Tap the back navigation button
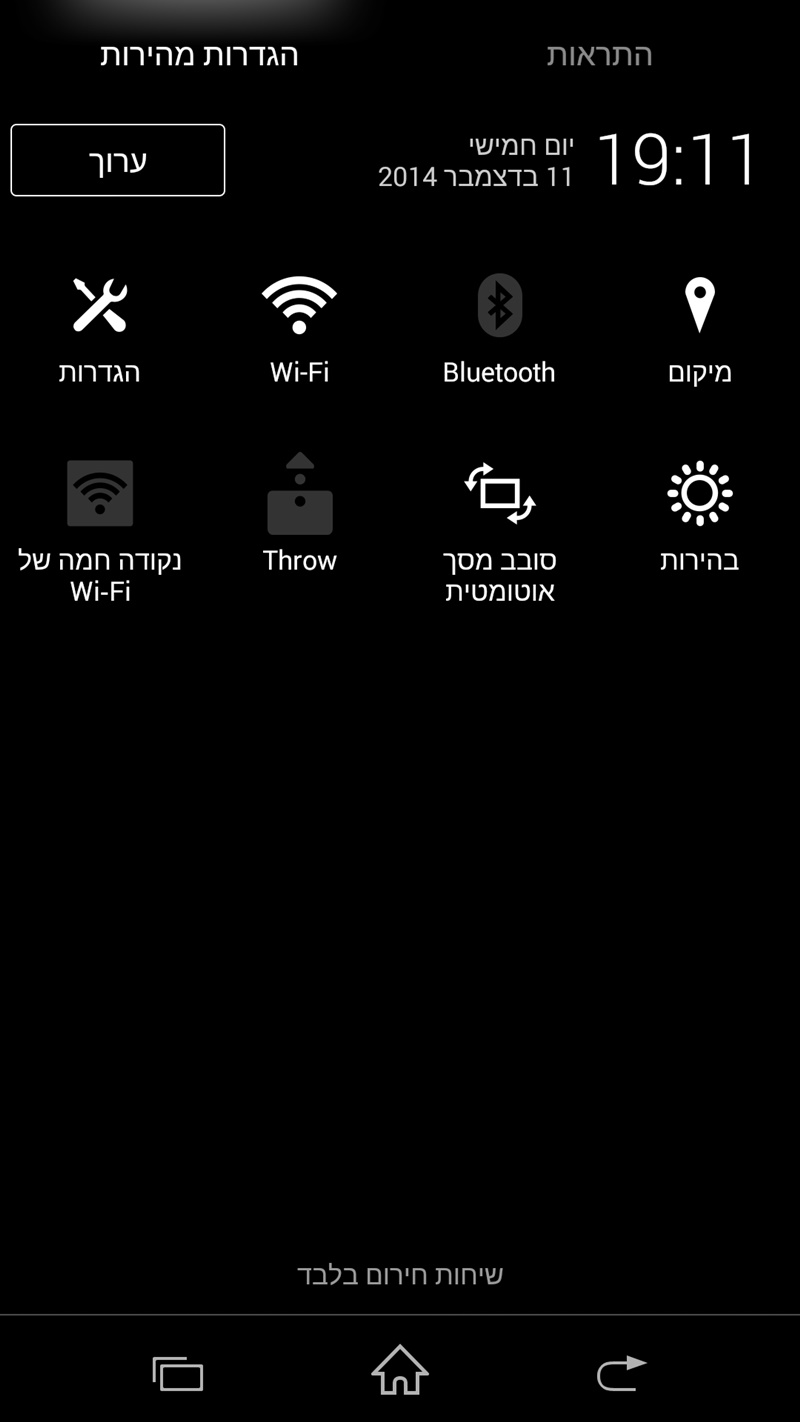The width and height of the screenshot is (800, 1422). pos(621,1372)
